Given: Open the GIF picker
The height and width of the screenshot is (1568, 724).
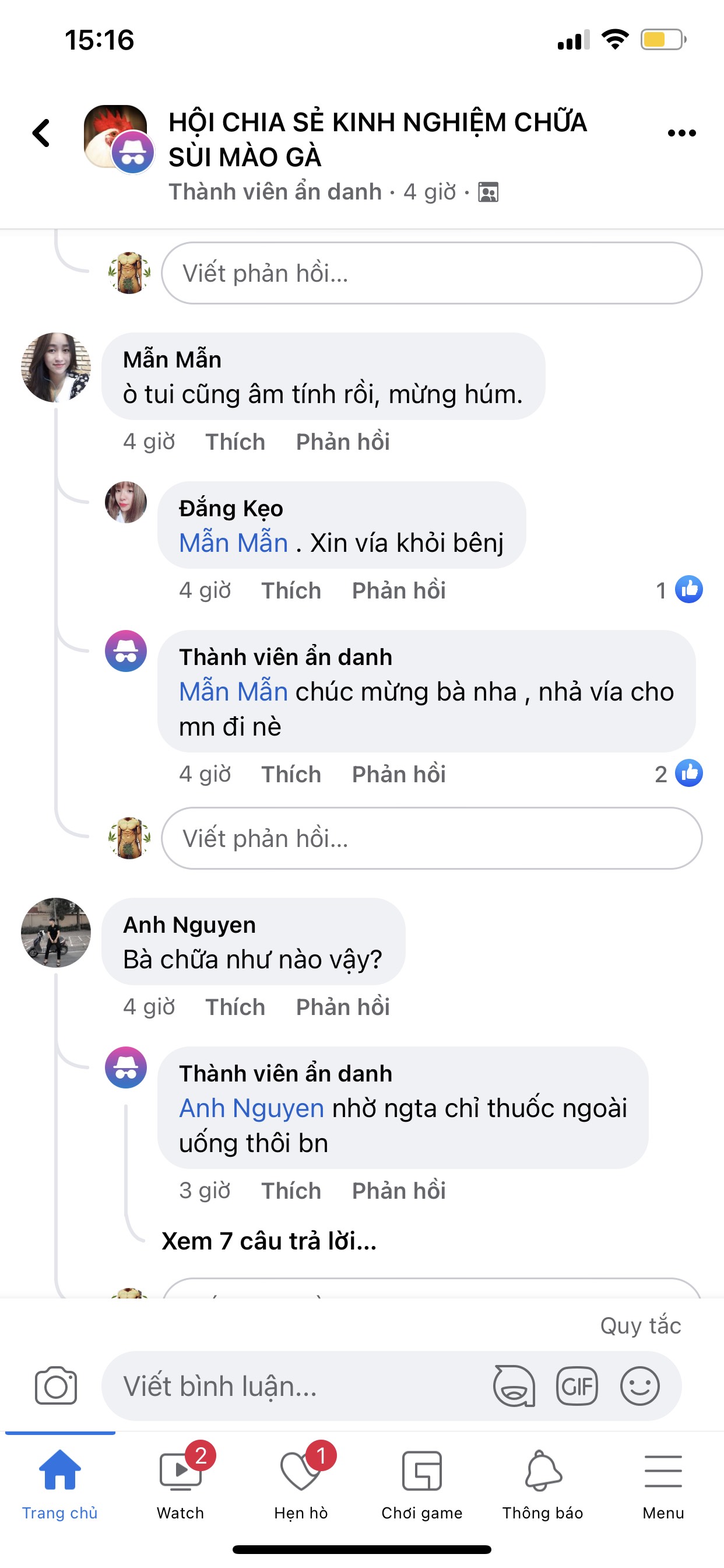Looking at the screenshot, I should [577, 1387].
